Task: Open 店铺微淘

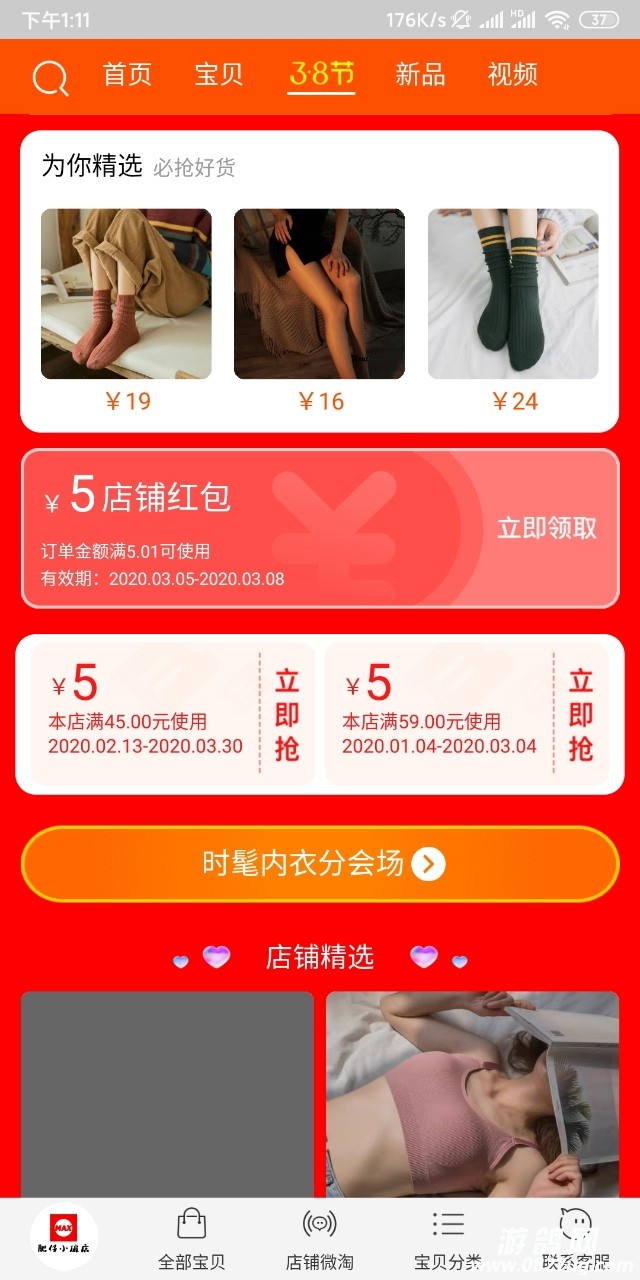Action: click(319, 1239)
